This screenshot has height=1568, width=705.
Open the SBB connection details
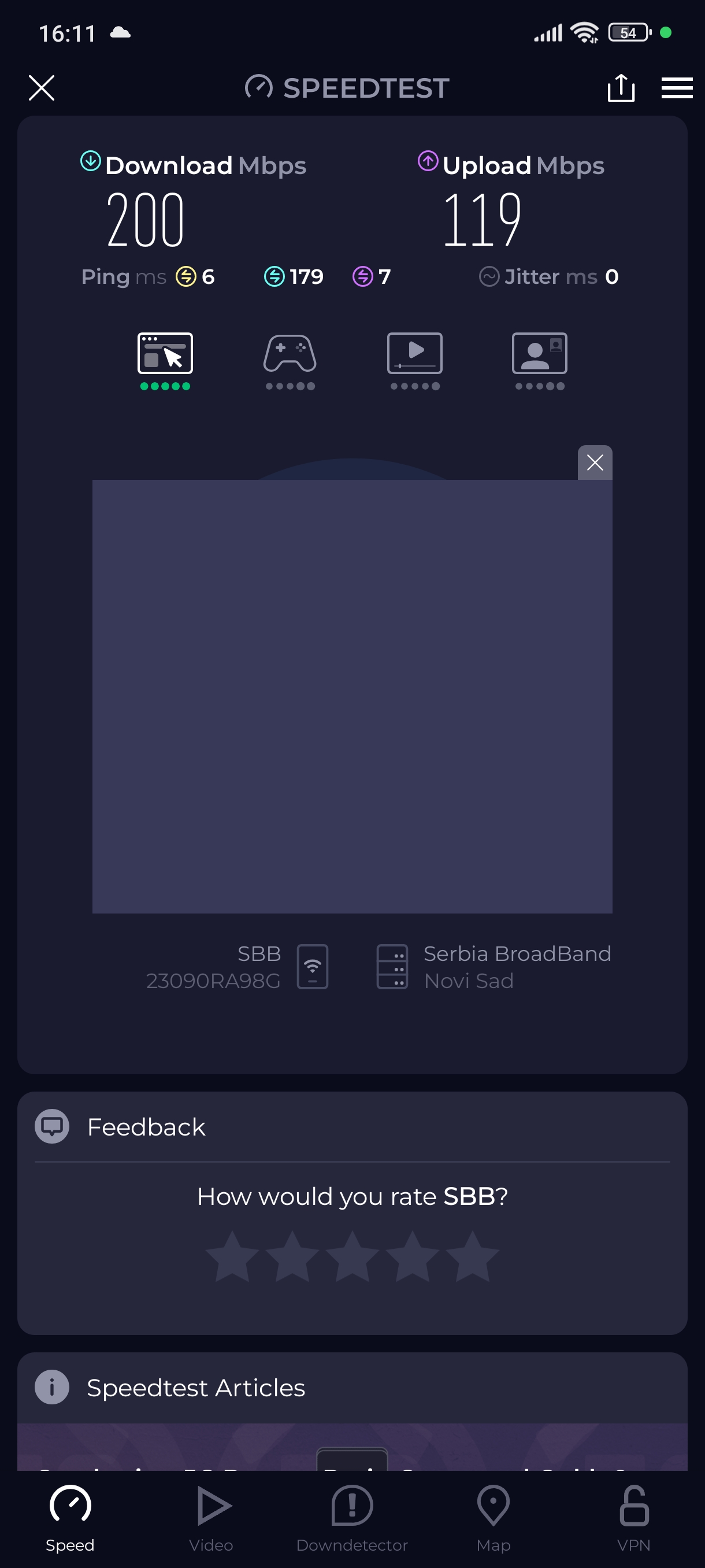click(238, 967)
